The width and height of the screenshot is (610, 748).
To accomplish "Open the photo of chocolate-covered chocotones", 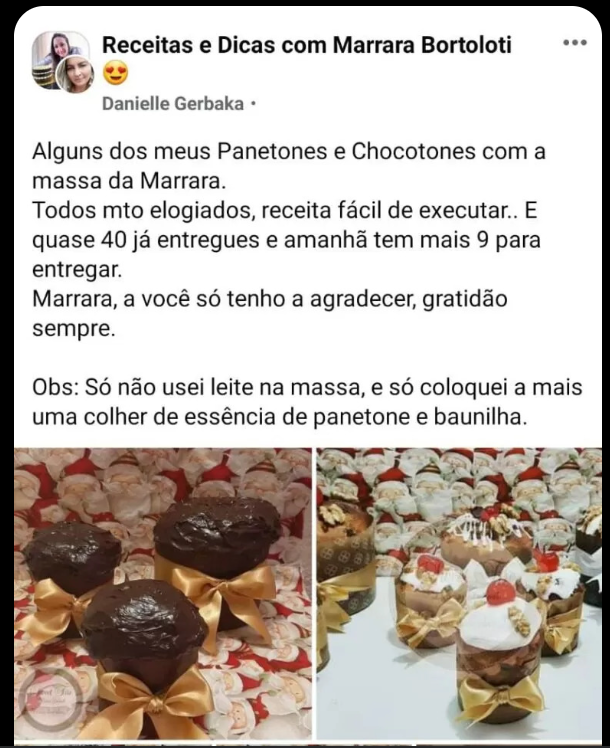I will pos(163,594).
